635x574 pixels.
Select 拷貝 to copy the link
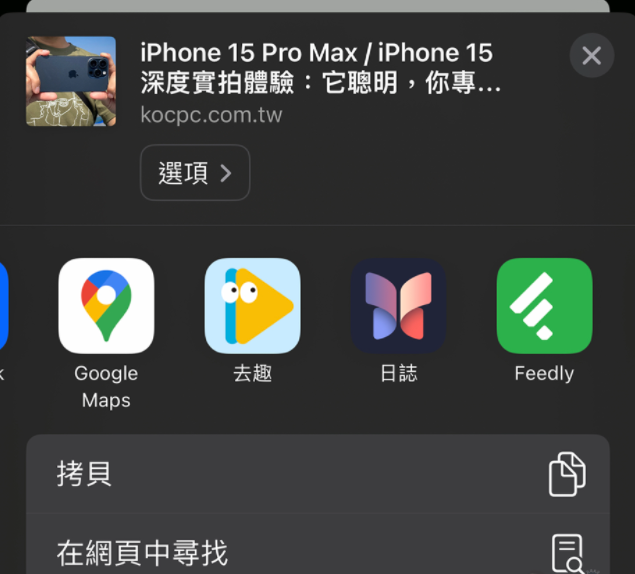pyautogui.click(x=317, y=474)
